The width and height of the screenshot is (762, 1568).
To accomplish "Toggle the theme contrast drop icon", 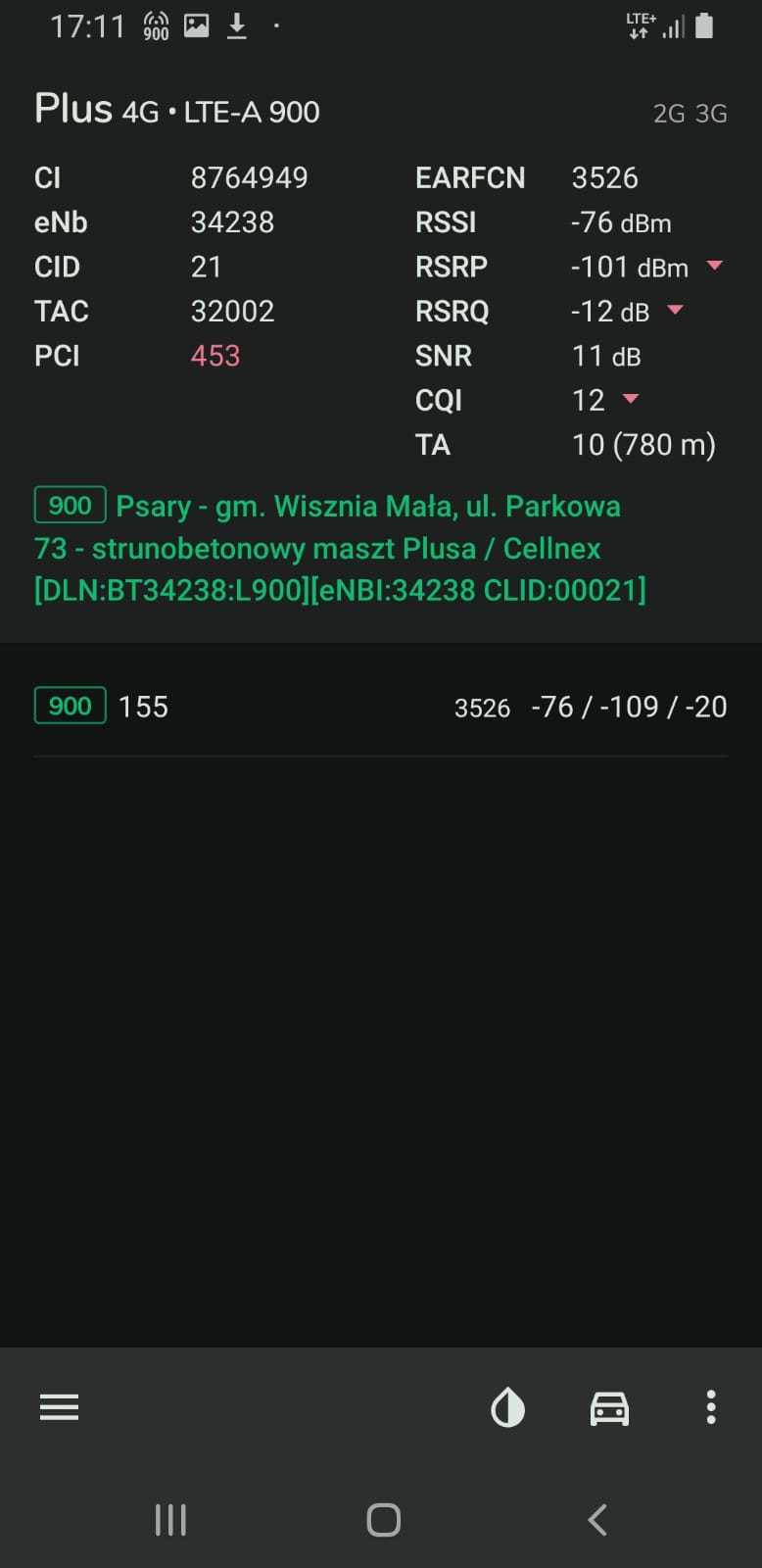I will click(507, 1408).
